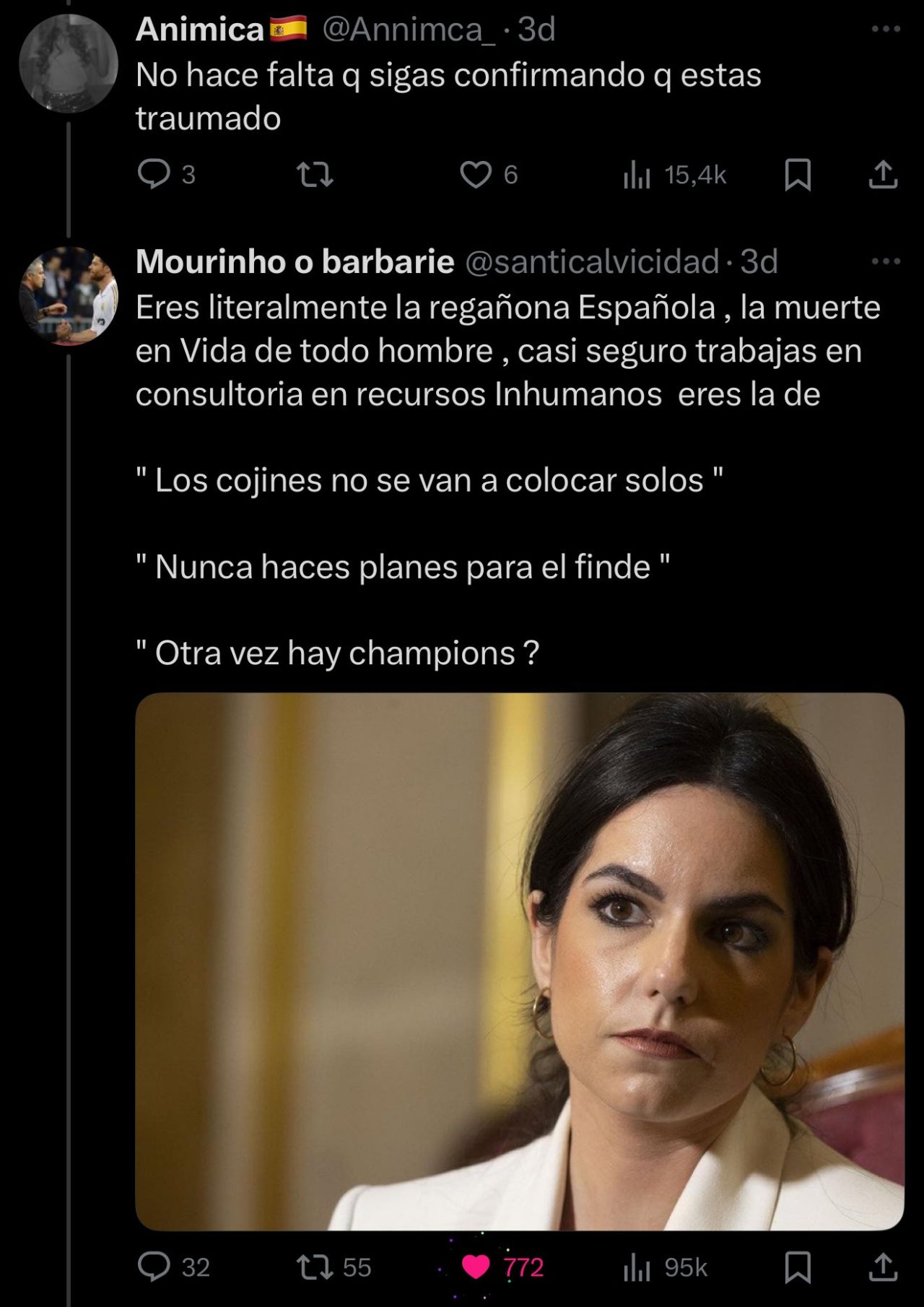Screen dimensions: 924x1307
Task: Unlike Mourinho o barbarie's tweet
Action: pos(476,1267)
